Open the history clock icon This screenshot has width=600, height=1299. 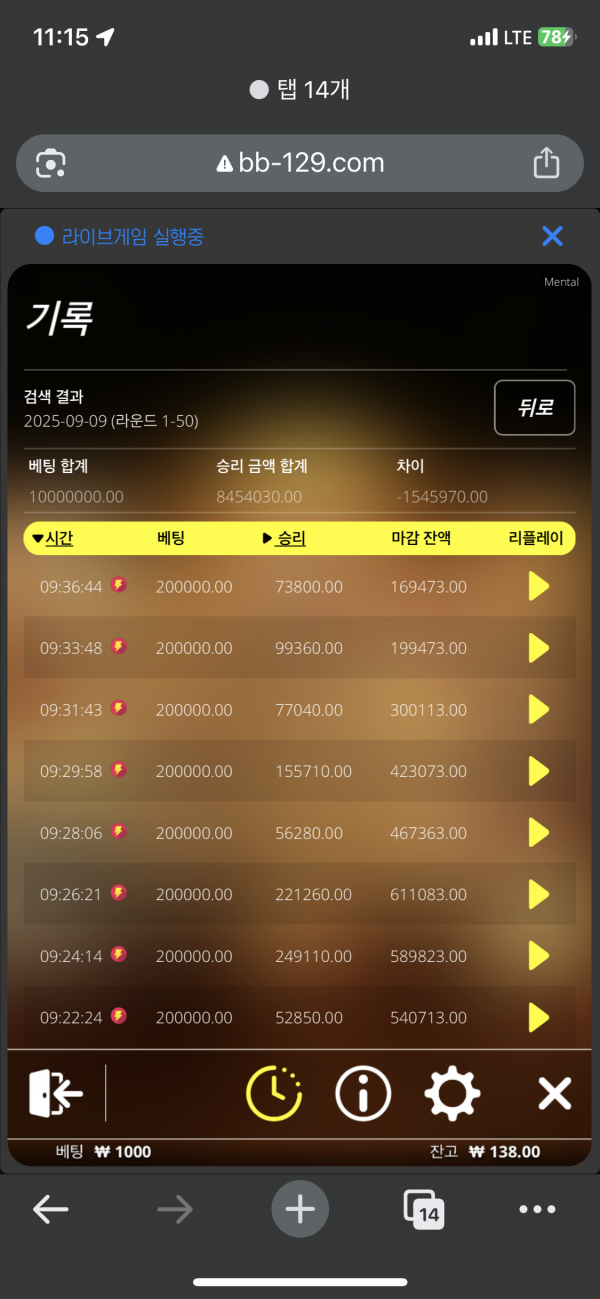[x=273, y=1093]
